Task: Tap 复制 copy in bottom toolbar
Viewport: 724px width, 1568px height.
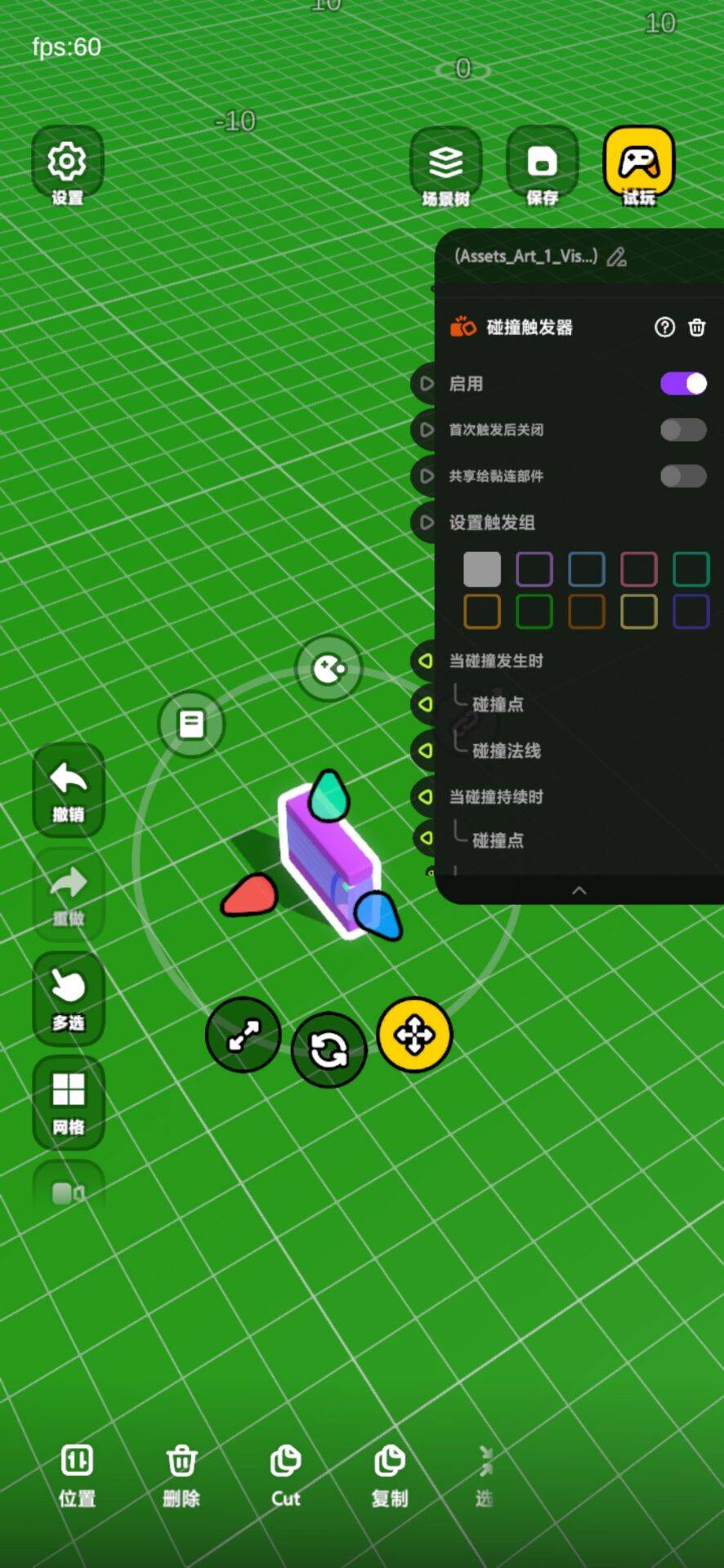Action: click(390, 1476)
